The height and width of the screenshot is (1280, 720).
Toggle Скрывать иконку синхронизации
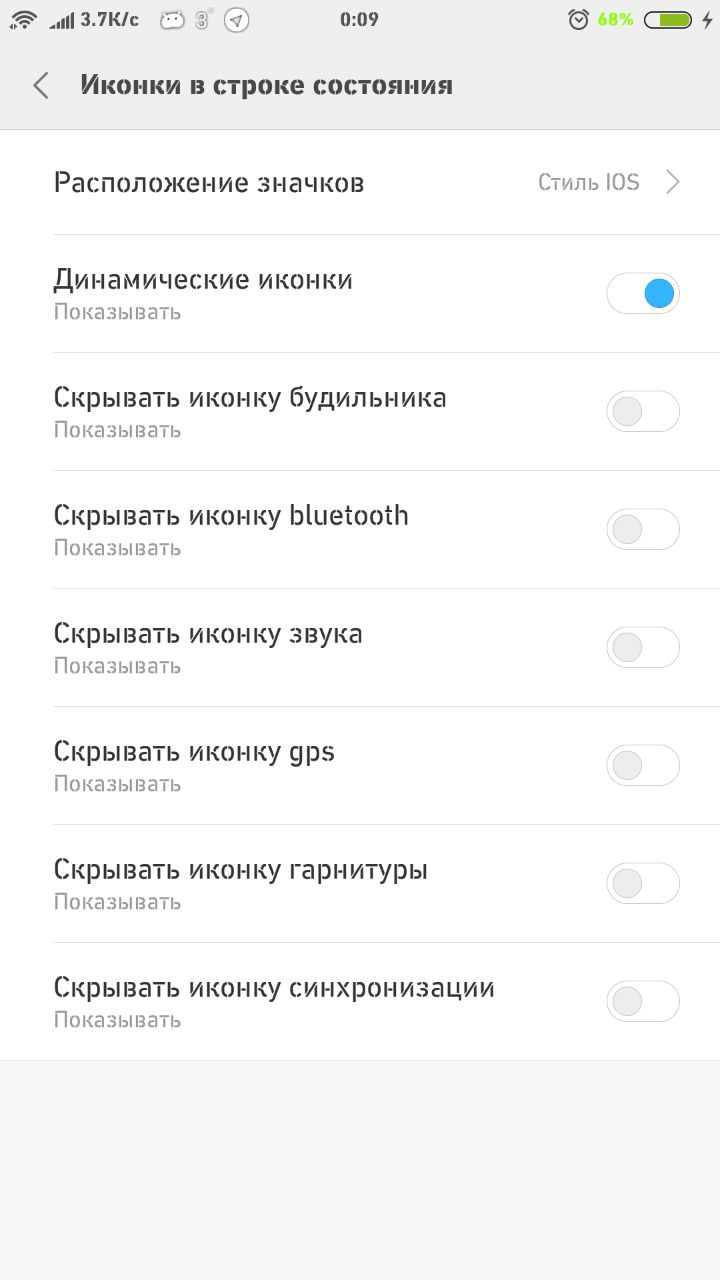[x=643, y=1001]
